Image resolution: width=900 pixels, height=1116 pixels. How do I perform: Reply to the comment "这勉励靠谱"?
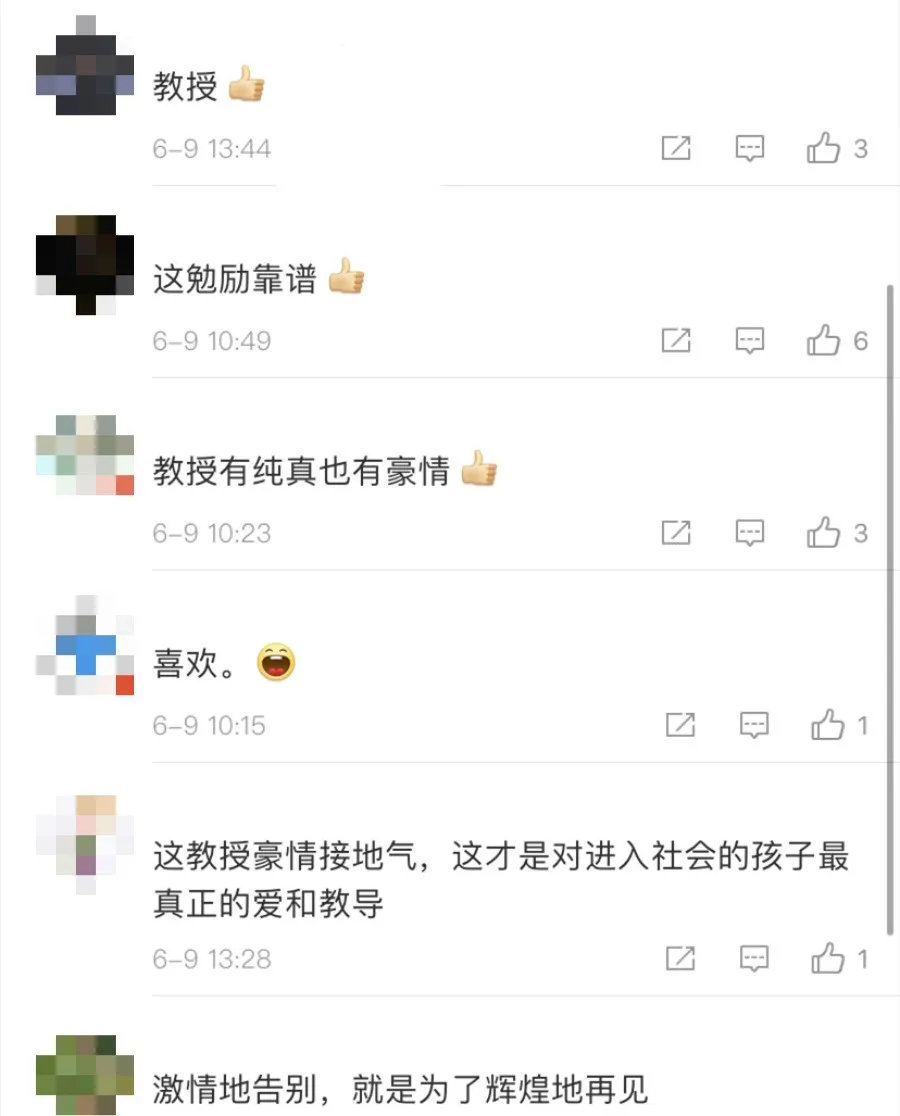click(x=750, y=341)
